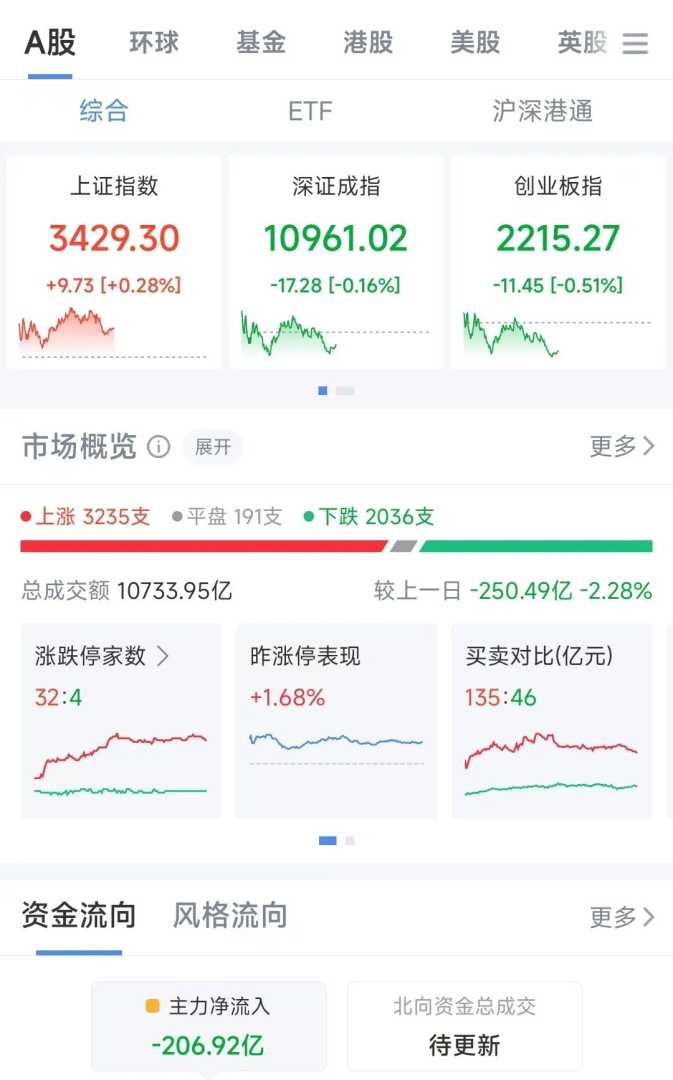Image resolution: width=673 pixels, height=1080 pixels.
Task: Open the 深证成指 index card
Action: tap(336, 262)
